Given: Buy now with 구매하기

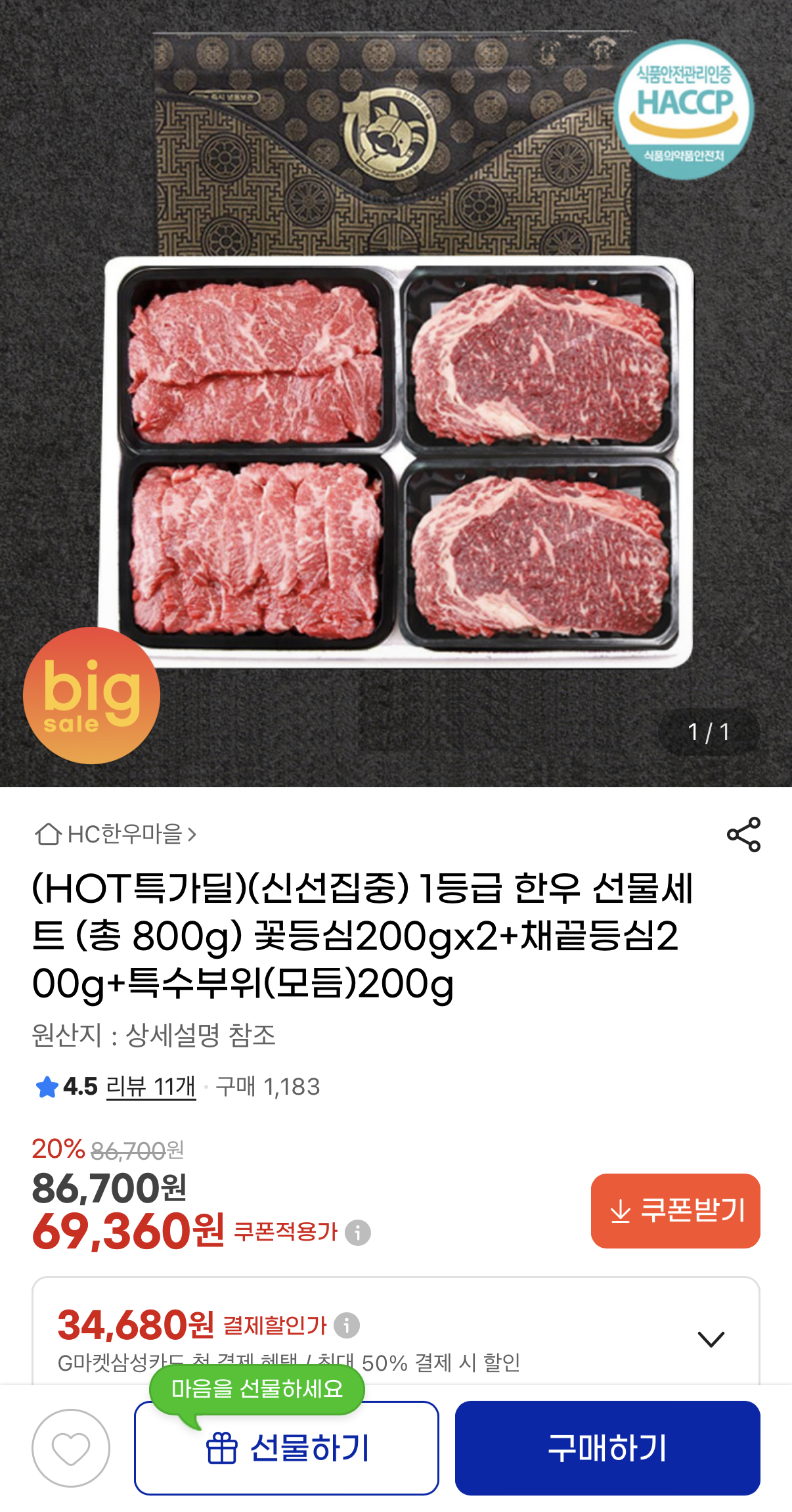Looking at the screenshot, I should (607, 1448).
